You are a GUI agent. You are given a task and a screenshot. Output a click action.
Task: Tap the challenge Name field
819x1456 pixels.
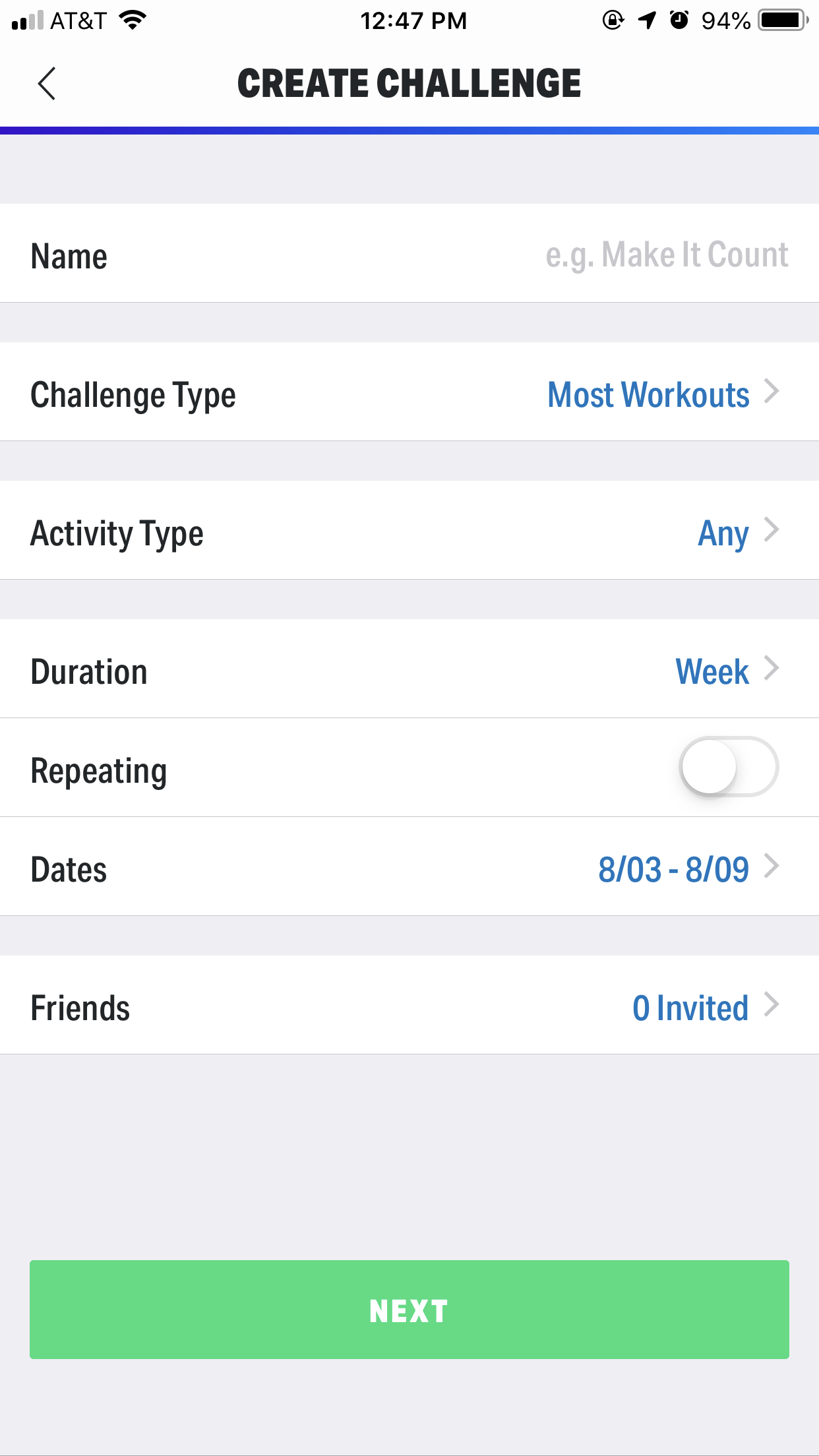coord(666,255)
